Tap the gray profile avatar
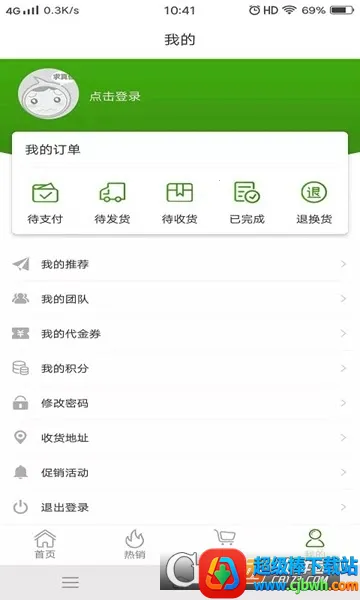The width and height of the screenshot is (360, 600). [49, 94]
